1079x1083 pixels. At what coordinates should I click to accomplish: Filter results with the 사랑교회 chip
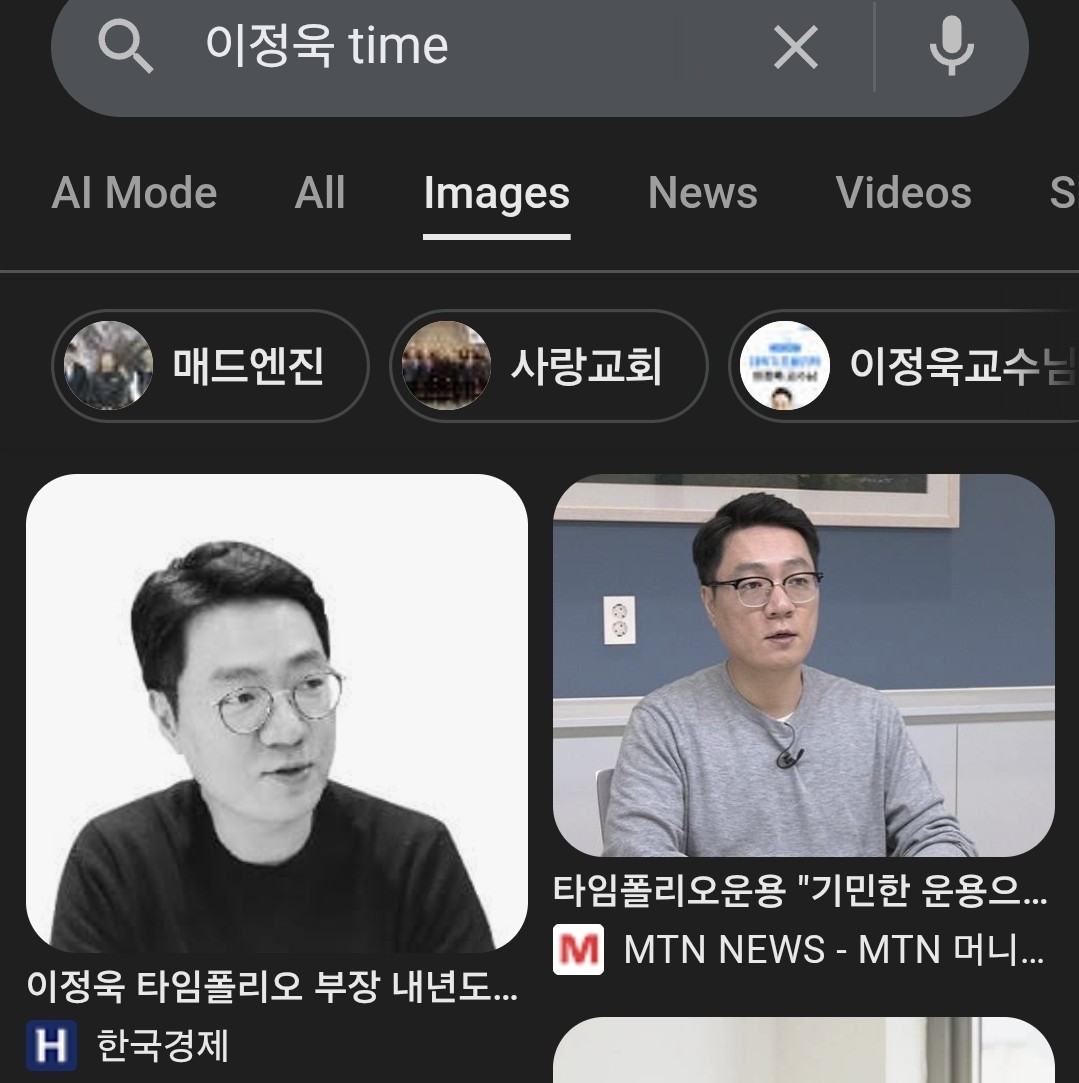click(548, 366)
